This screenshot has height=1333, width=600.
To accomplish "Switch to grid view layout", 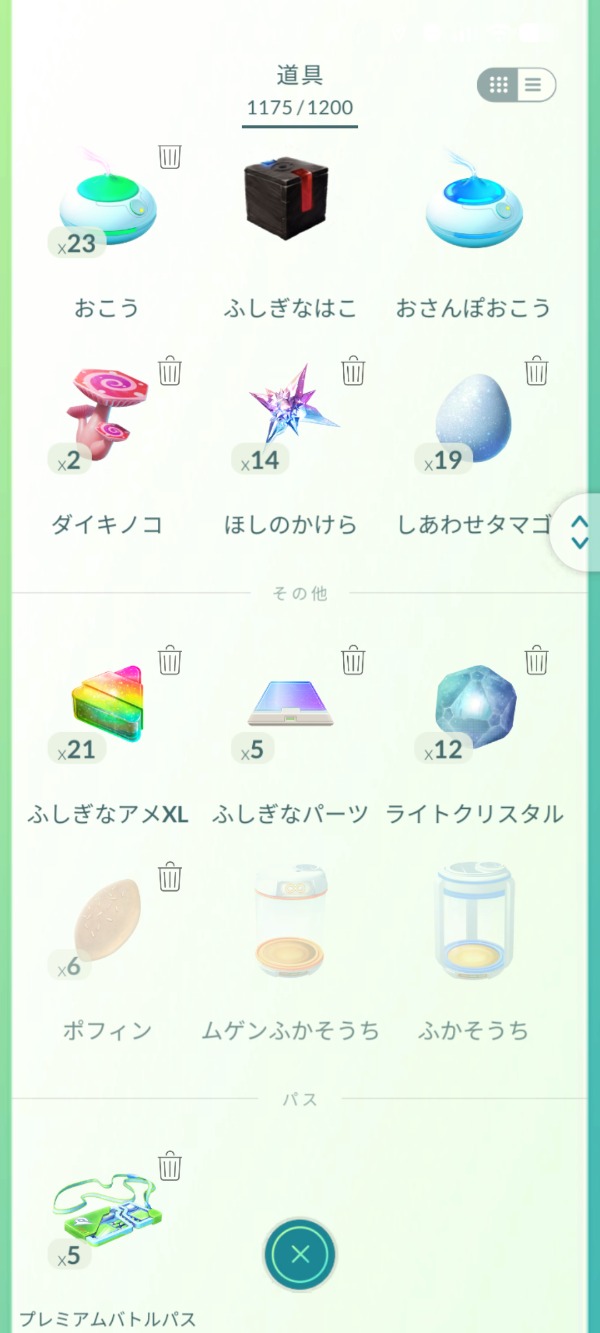I will coord(499,85).
